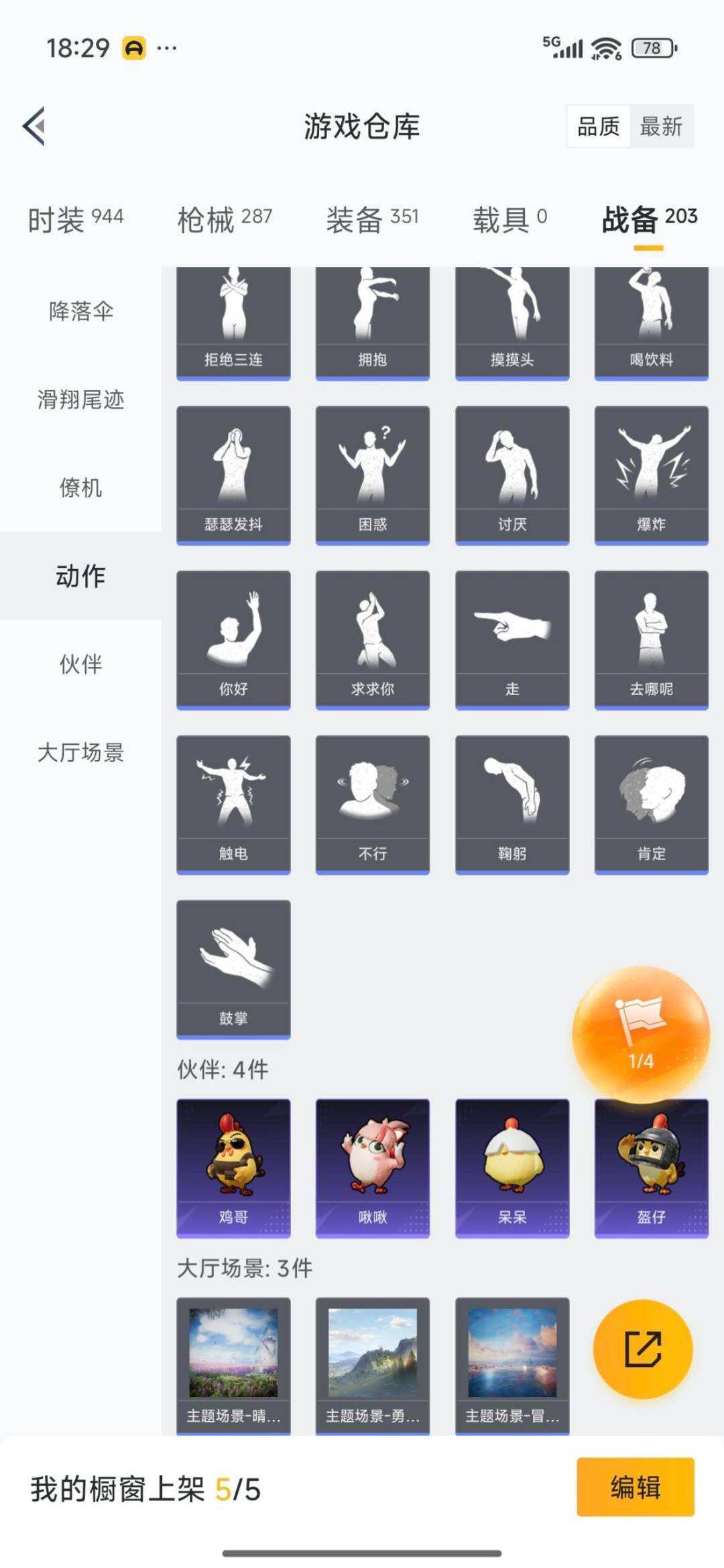The height and width of the screenshot is (1568, 724).
Task: Open the 伙伴 category section
Action: (79, 664)
